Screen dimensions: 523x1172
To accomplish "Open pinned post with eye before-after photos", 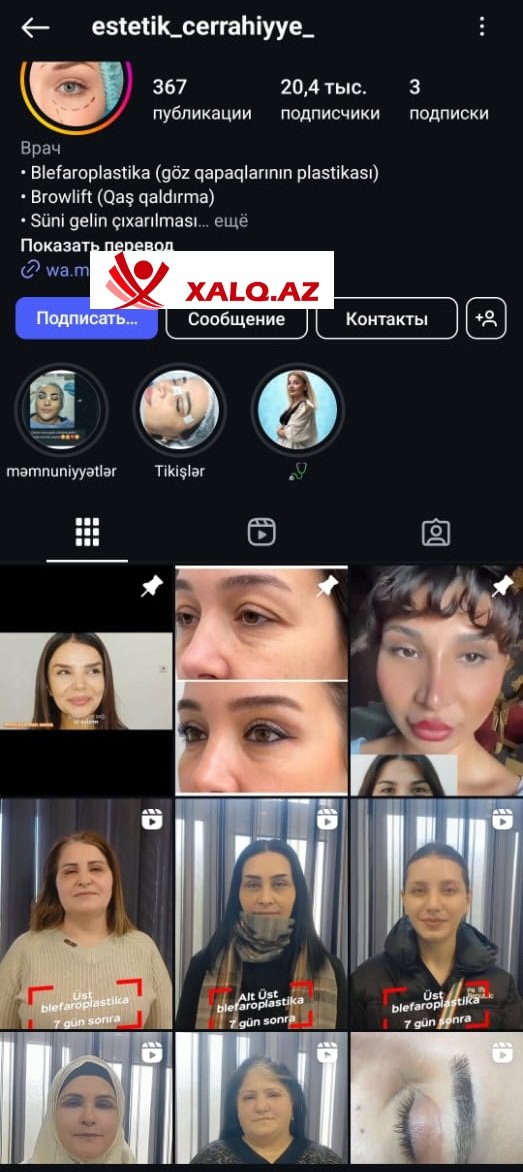I will (x=261, y=680).
